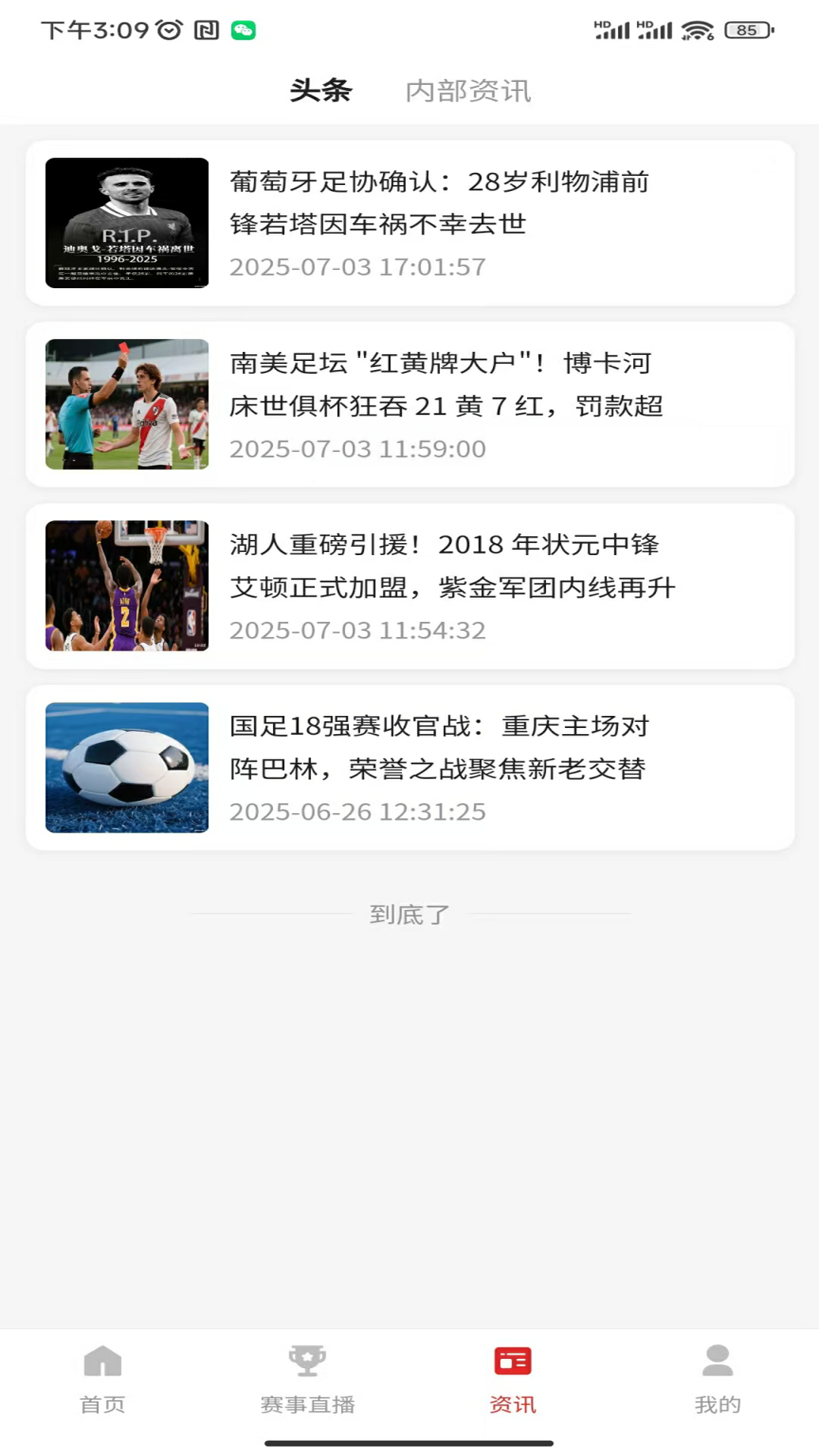The height and width of the screenshot is (1456, 819).
Task: Click the NFC icon in status bar
Action: 205,29
